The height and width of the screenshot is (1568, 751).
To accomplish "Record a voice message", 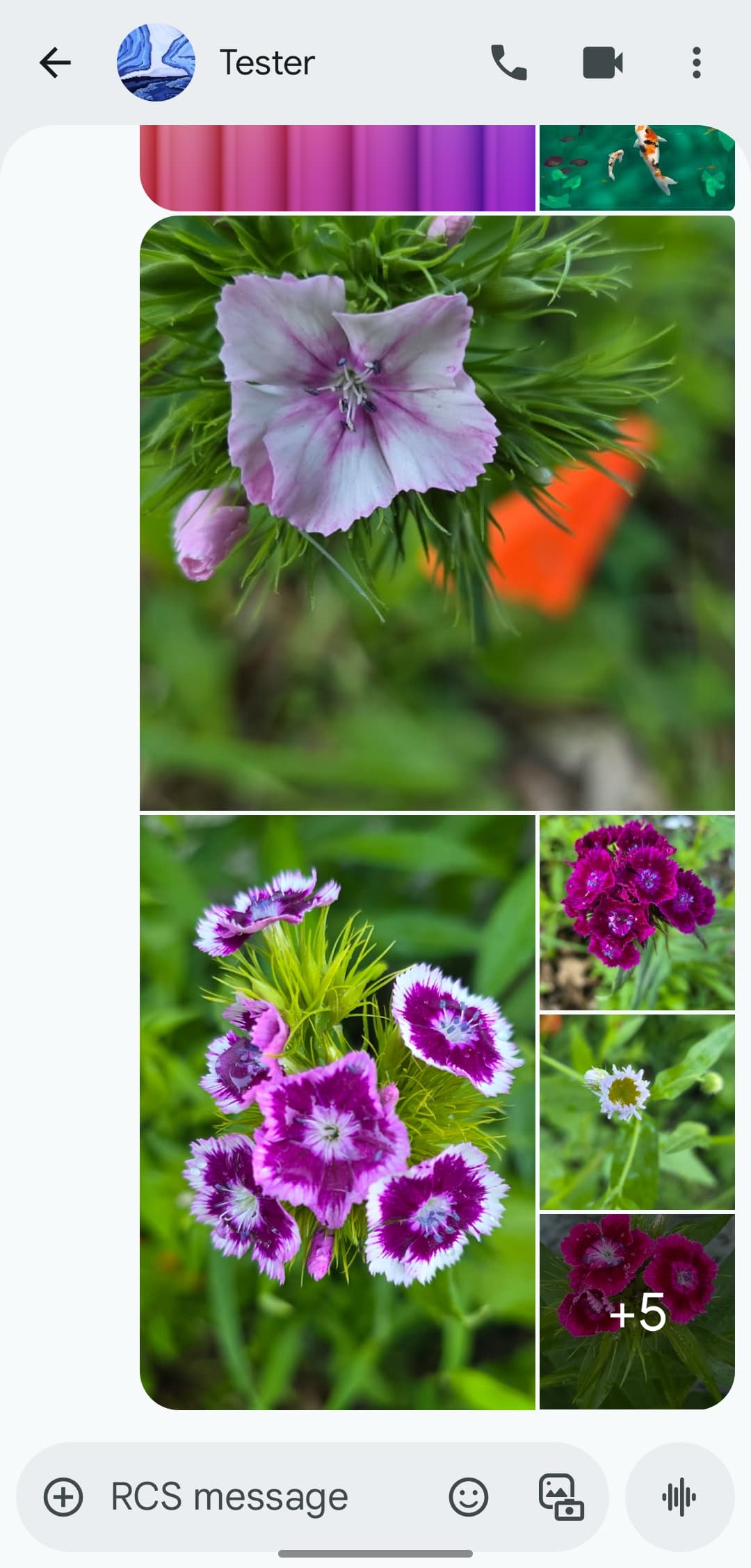I will (679, 1496).
